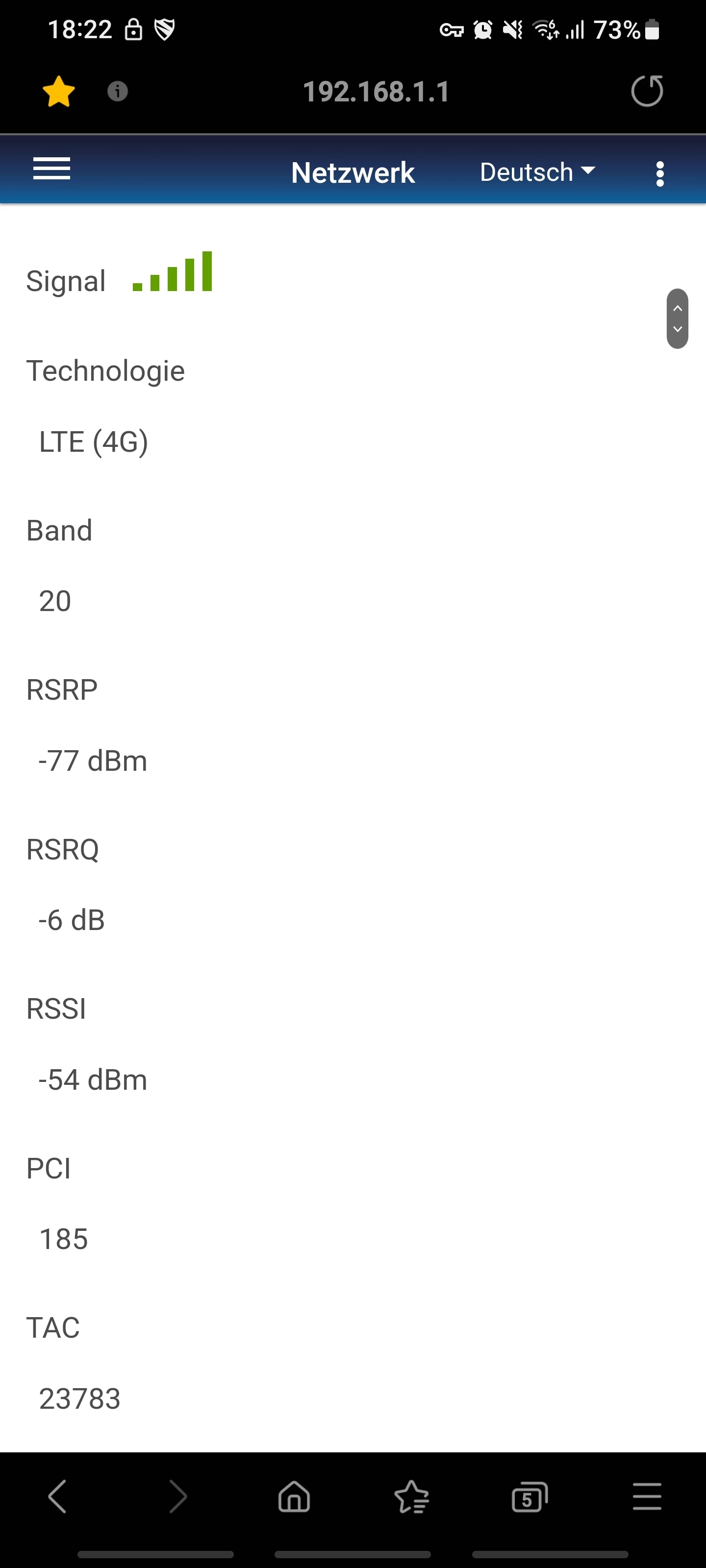View the five open tabs

pos(529,1497)
